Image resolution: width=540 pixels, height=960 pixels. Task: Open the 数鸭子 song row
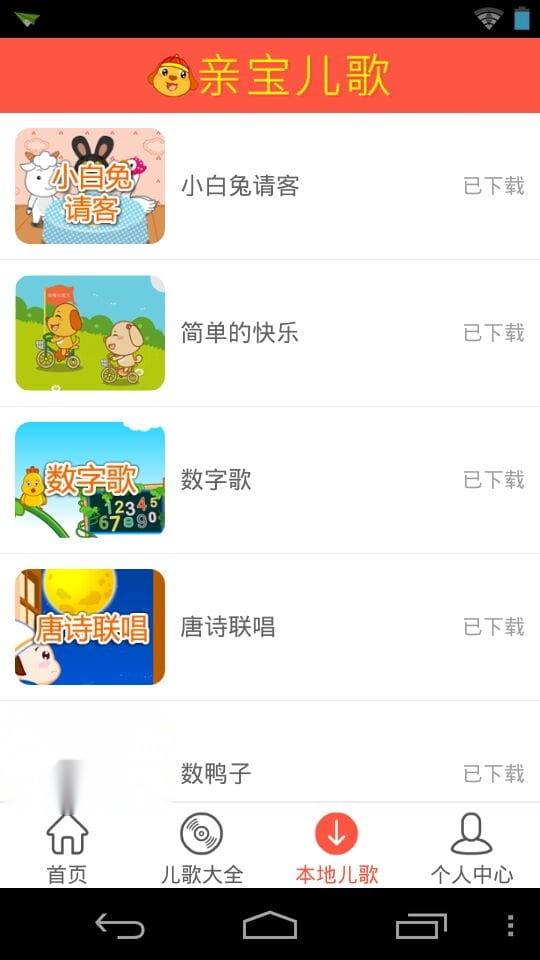coord(270,752)
